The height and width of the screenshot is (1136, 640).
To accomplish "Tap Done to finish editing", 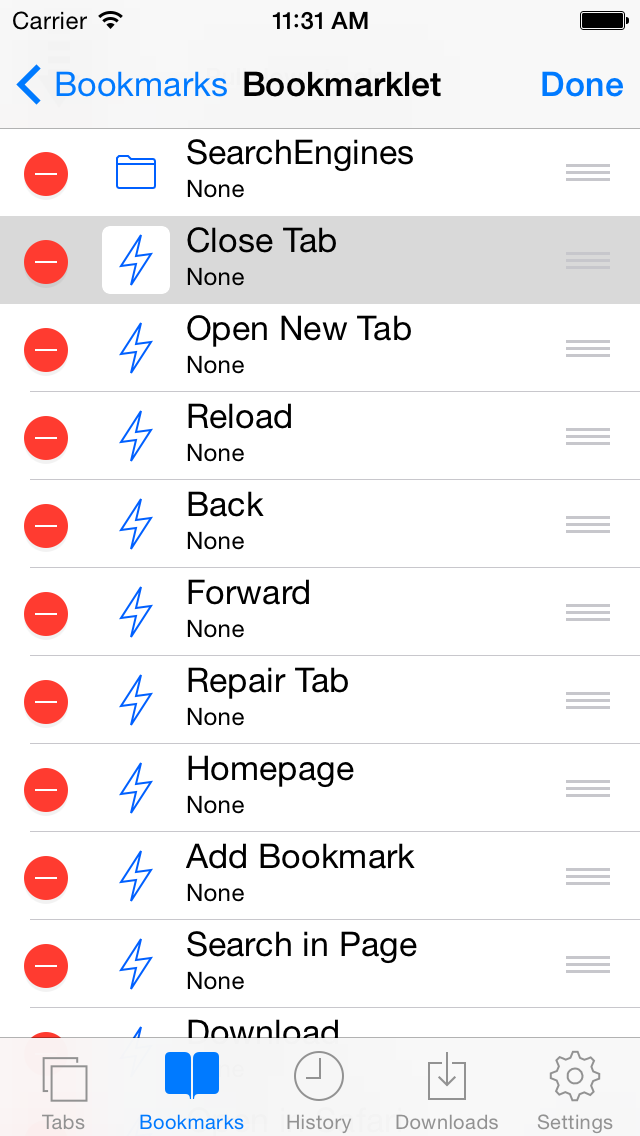I will coord(582,85).
